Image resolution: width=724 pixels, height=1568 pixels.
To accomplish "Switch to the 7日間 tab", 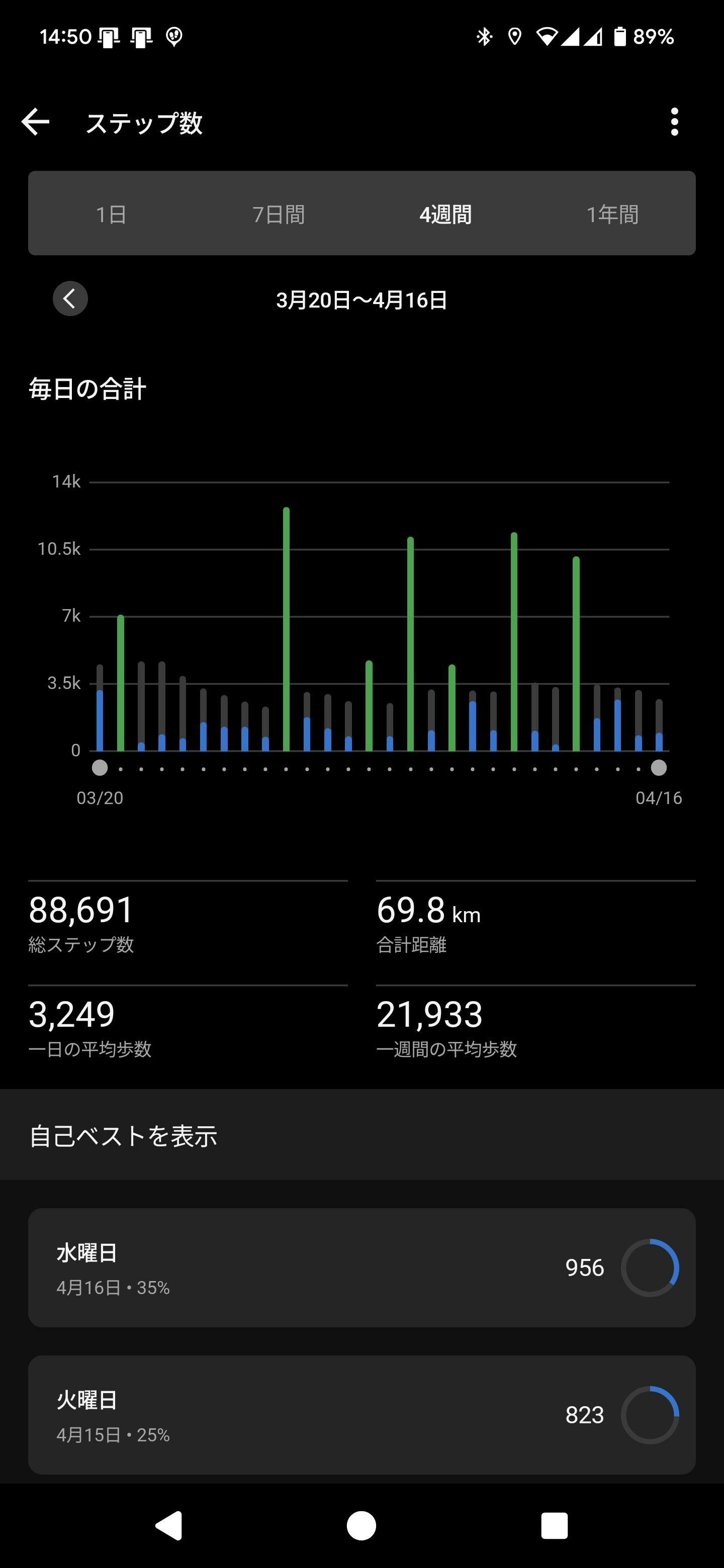I will point(278,214).
